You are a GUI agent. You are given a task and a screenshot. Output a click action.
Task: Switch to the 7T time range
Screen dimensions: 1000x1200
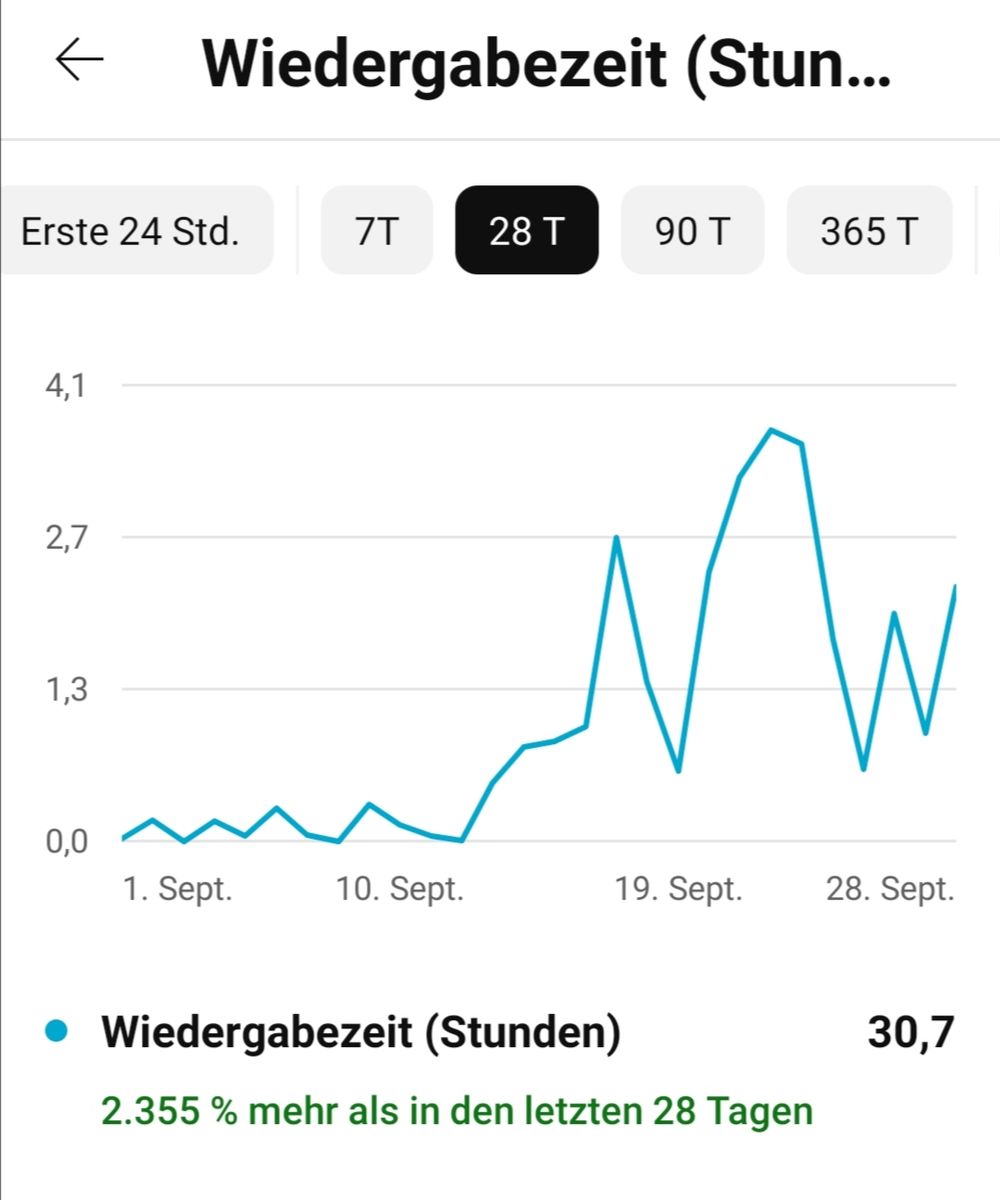tap(376, 231)
